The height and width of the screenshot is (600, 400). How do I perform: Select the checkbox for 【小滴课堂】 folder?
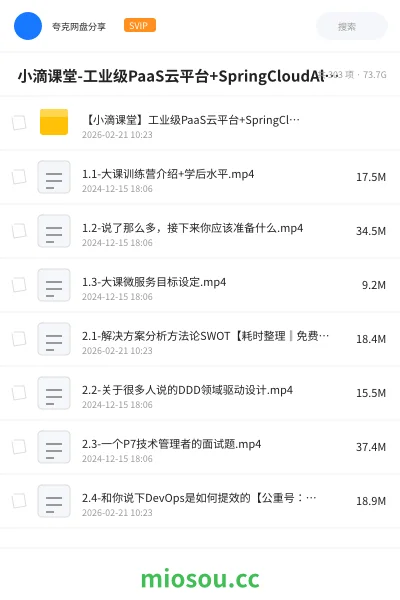pos(19,123)
